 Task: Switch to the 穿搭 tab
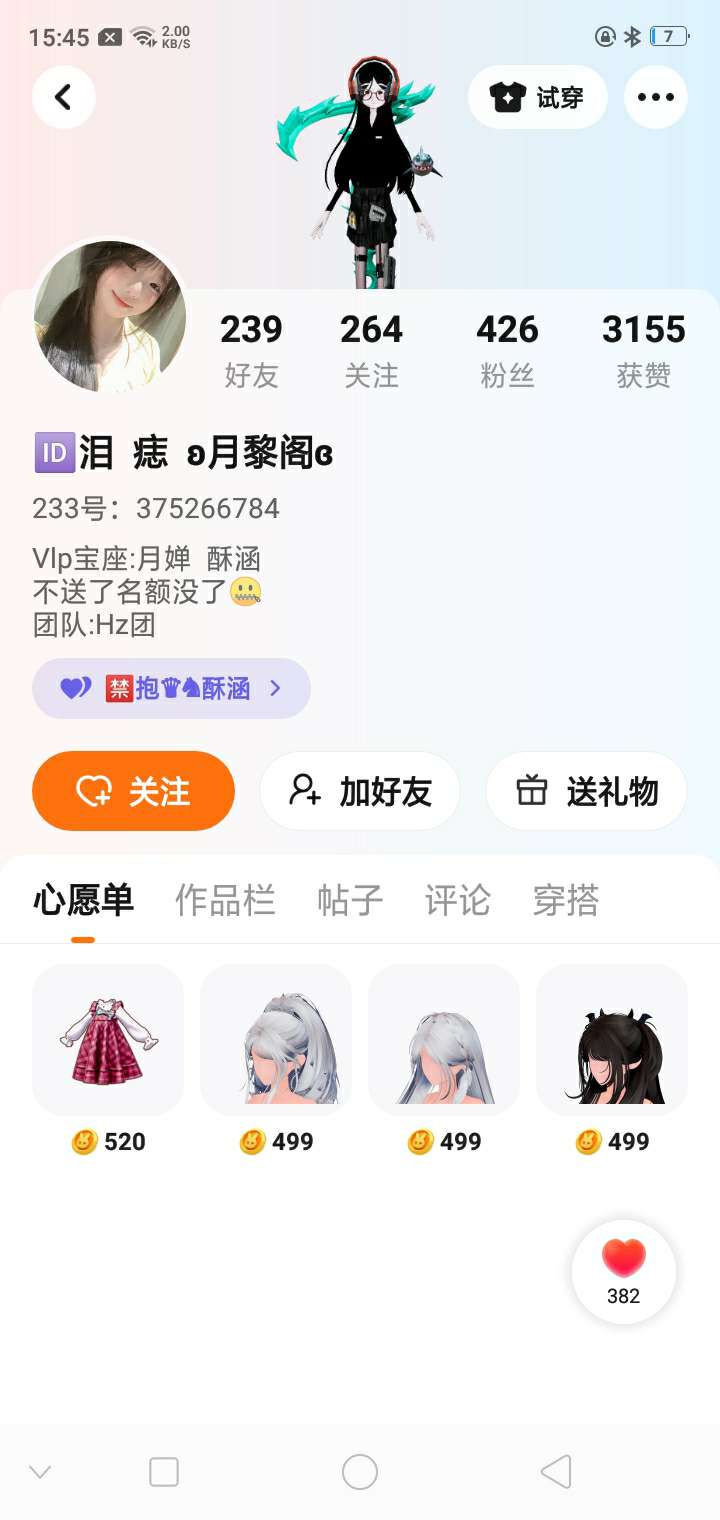(x=566, y=900)
